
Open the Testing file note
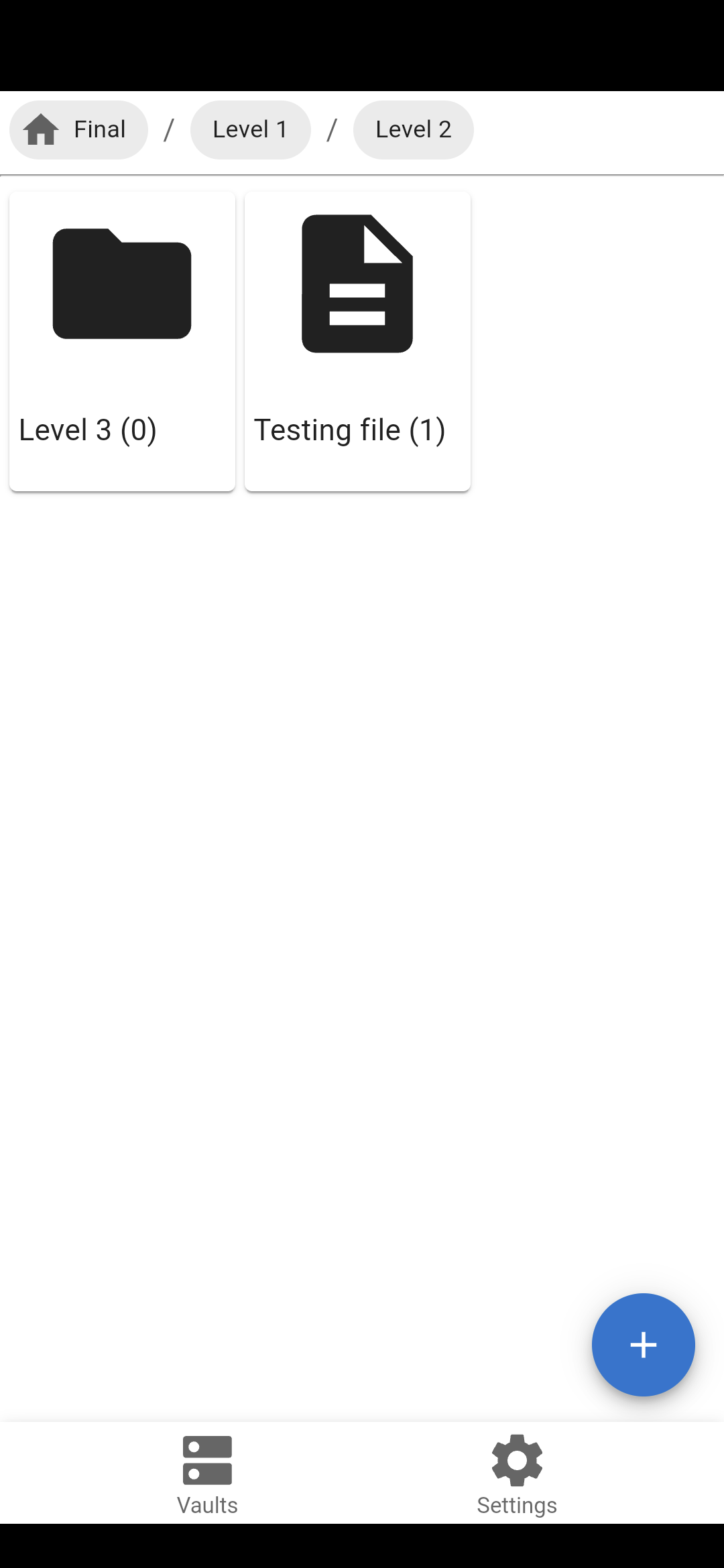coord(357,341)
